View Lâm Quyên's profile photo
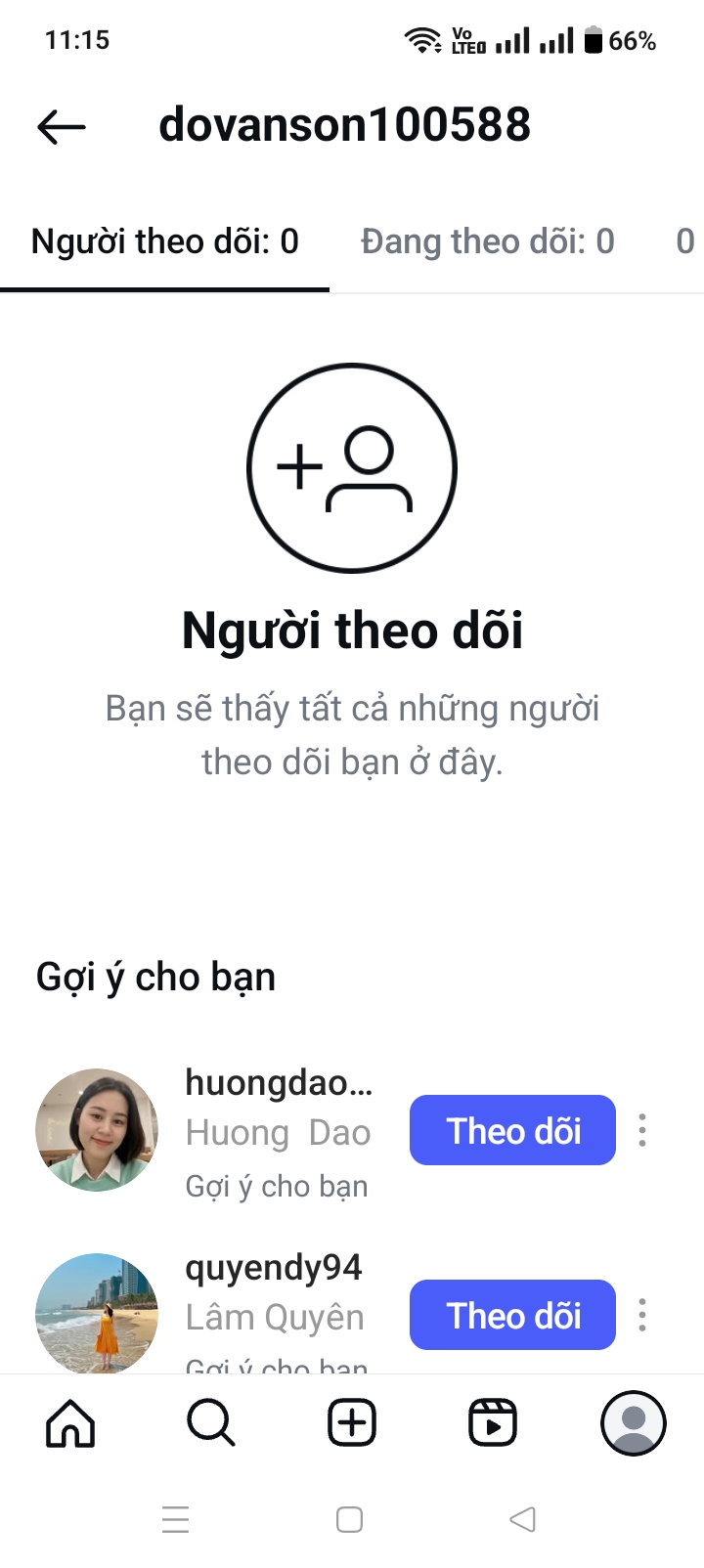704x1568 pixels. click(96, 1313)
